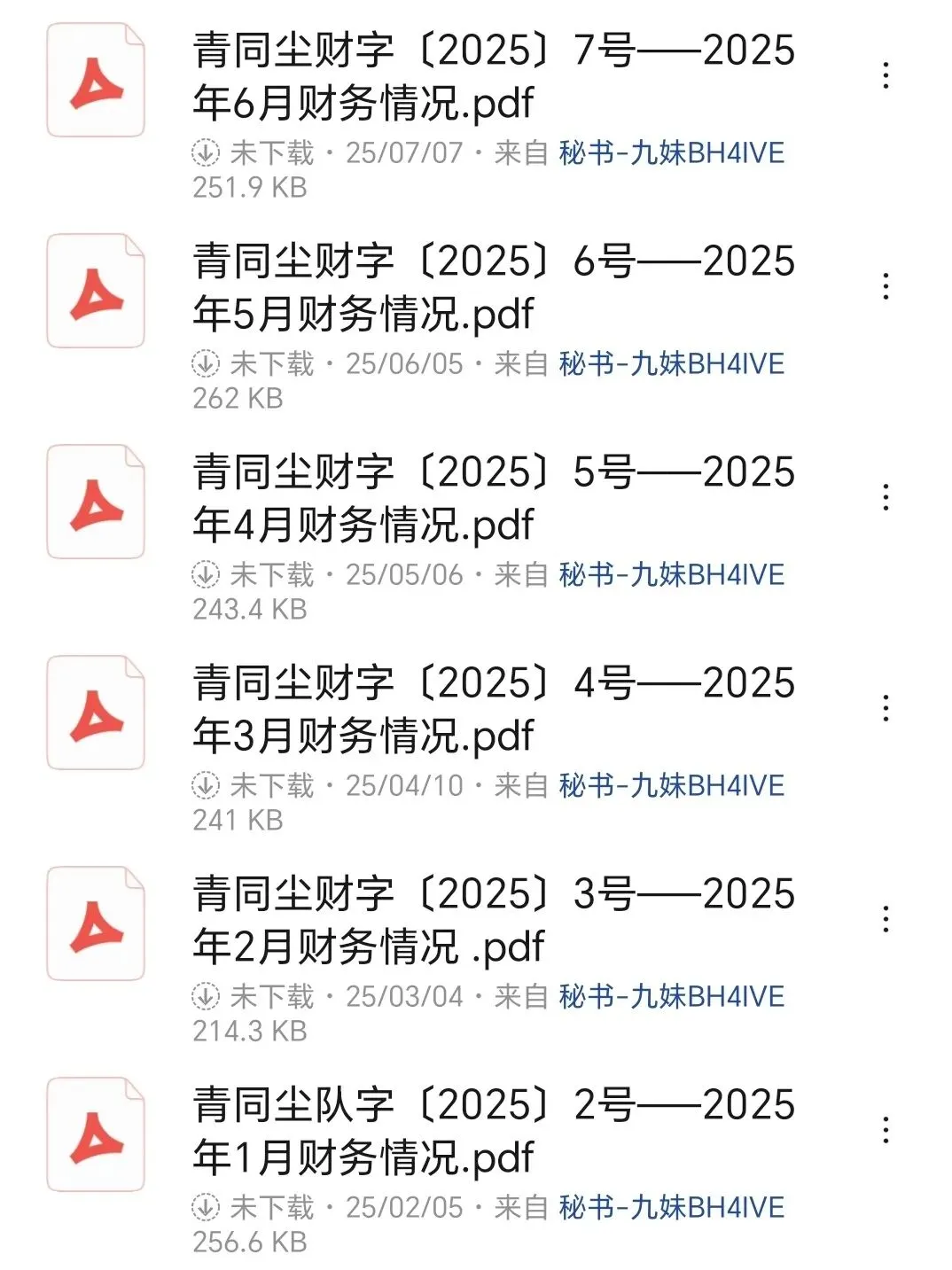Show more options for 4号 March file
This screenshot has height=1270, width=952.
[x=885, y=709]
